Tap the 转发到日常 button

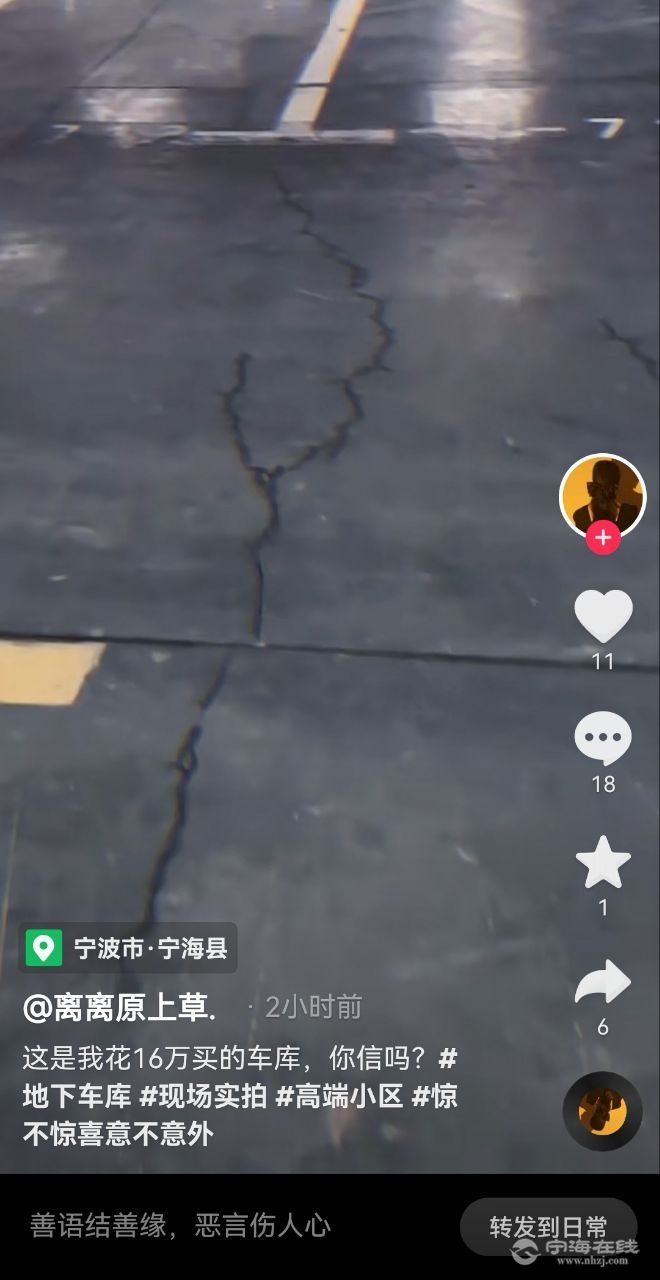[x=548, y=1227]
